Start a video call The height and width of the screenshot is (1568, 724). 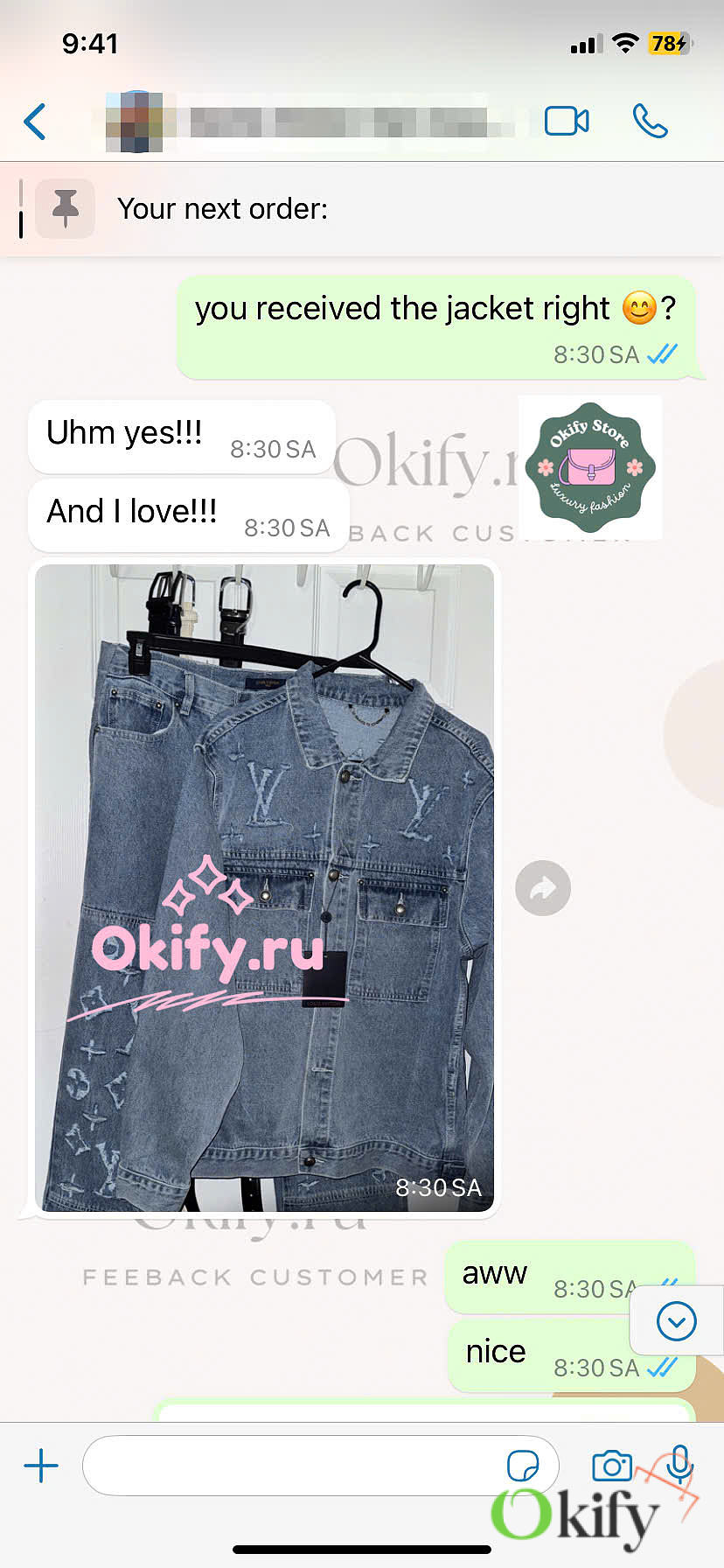pyautogui.click(x=567, y=121)
